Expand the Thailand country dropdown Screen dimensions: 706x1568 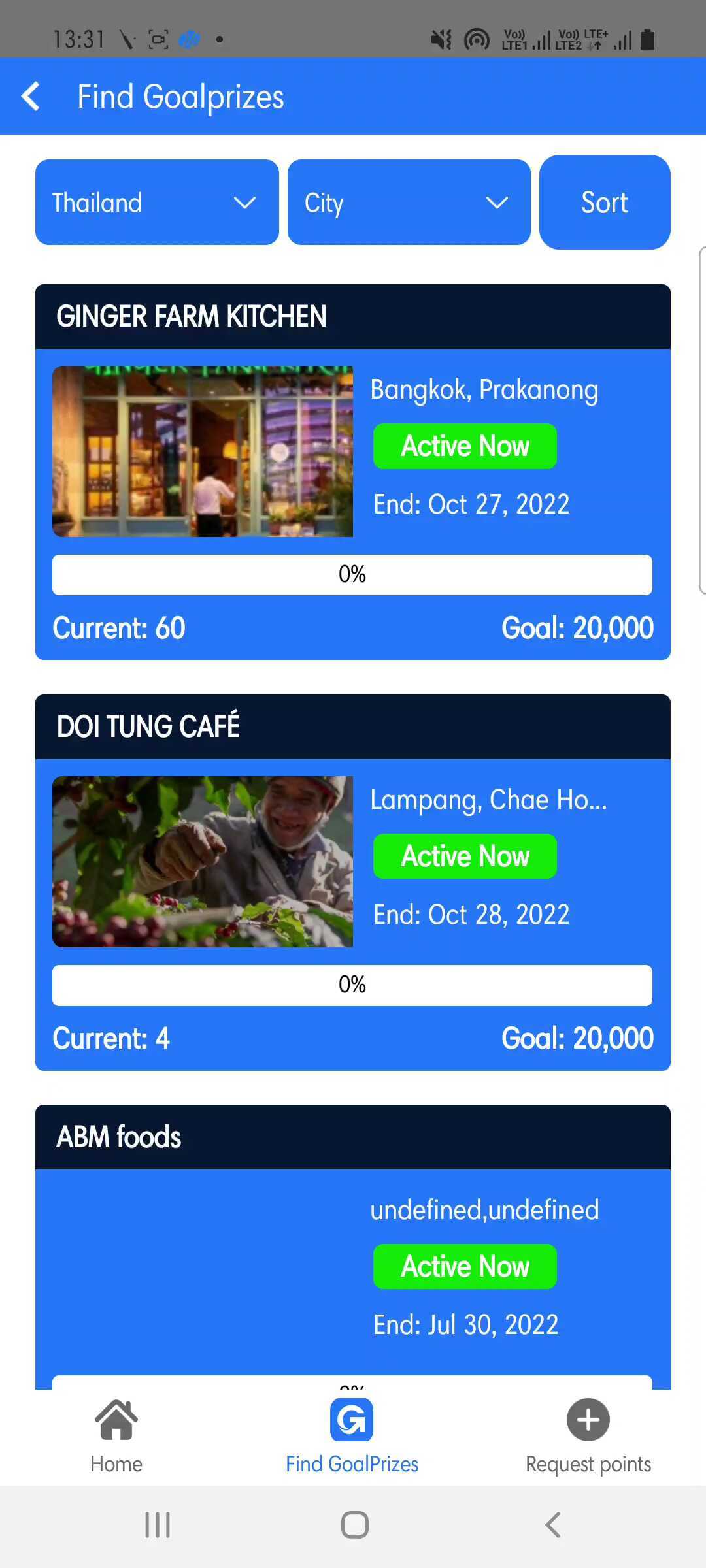point(157,203)
